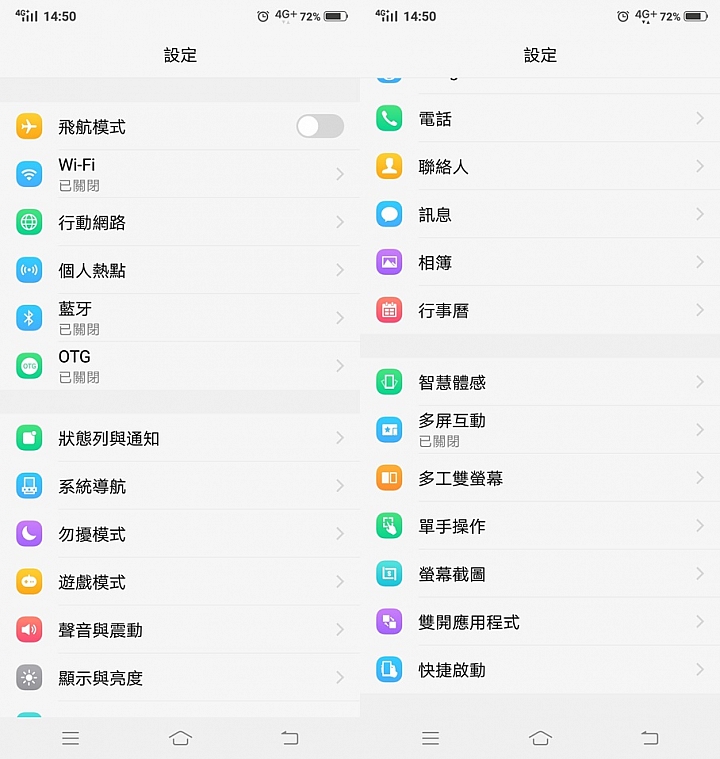The height and width of the screenshot is (759, 720).
Task: Toggle 飛航模式 airplane mode switch
Action: [x=319, y=126]
